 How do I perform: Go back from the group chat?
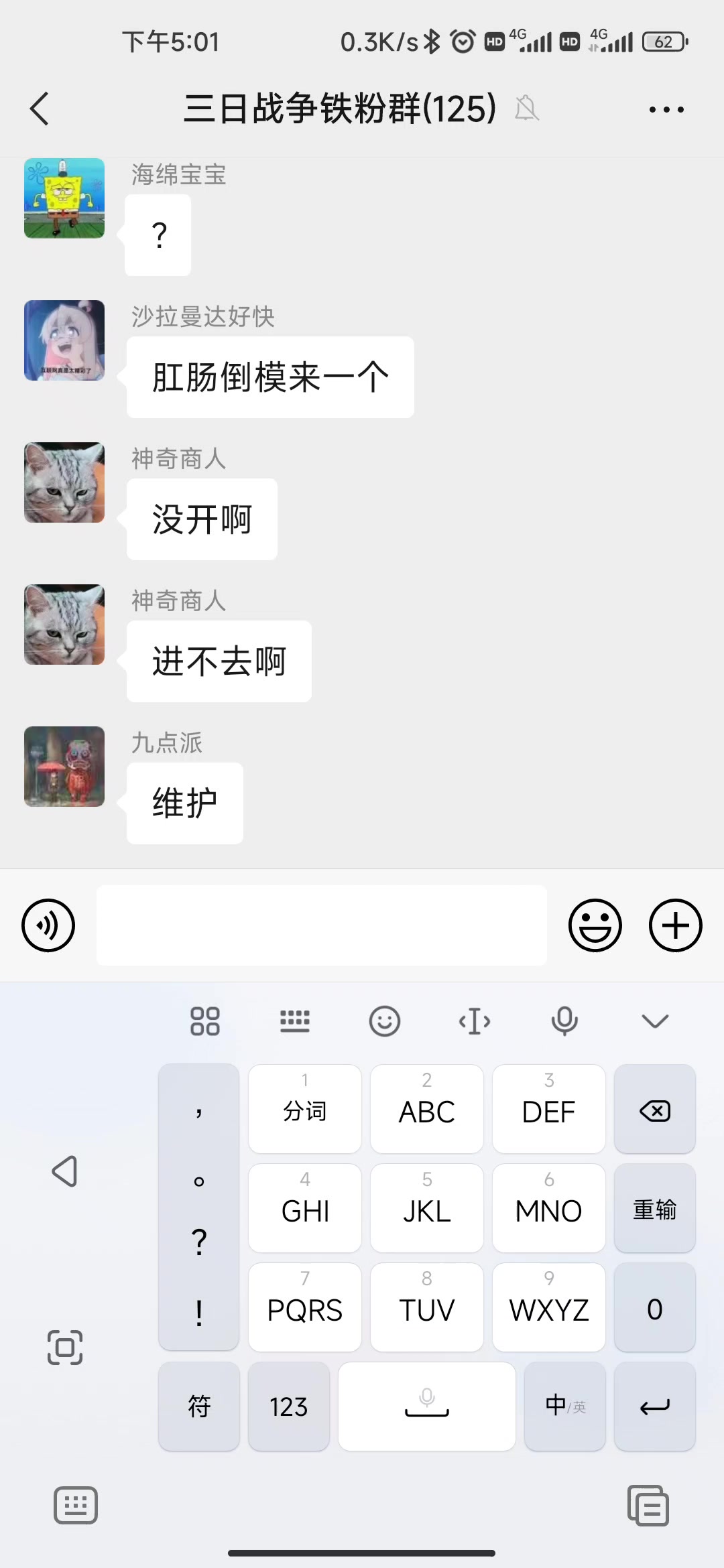[x=40, y=109]
